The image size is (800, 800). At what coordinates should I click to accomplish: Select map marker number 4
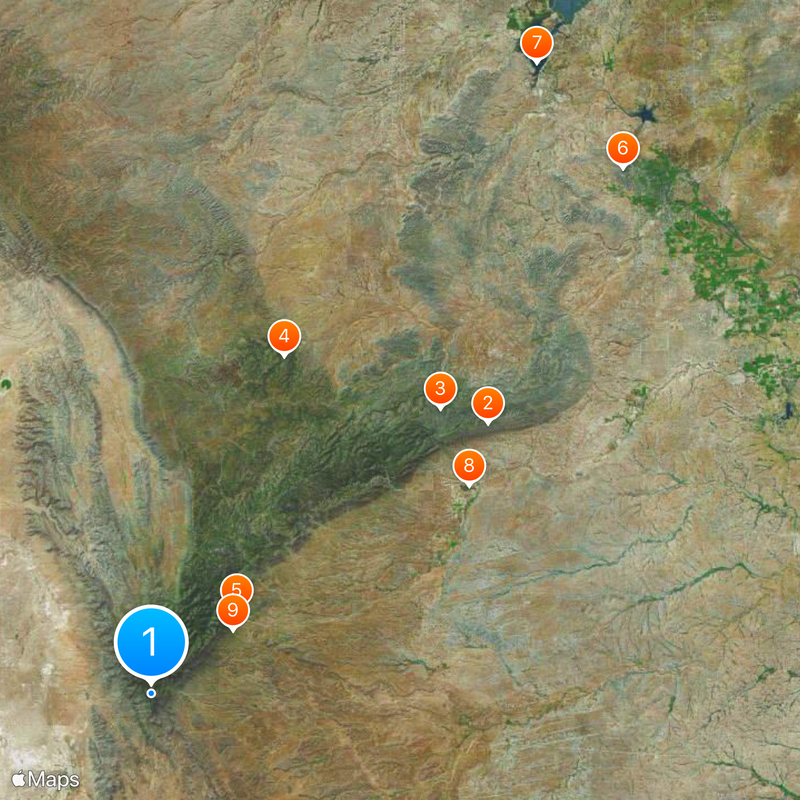[x=284, y=337]
